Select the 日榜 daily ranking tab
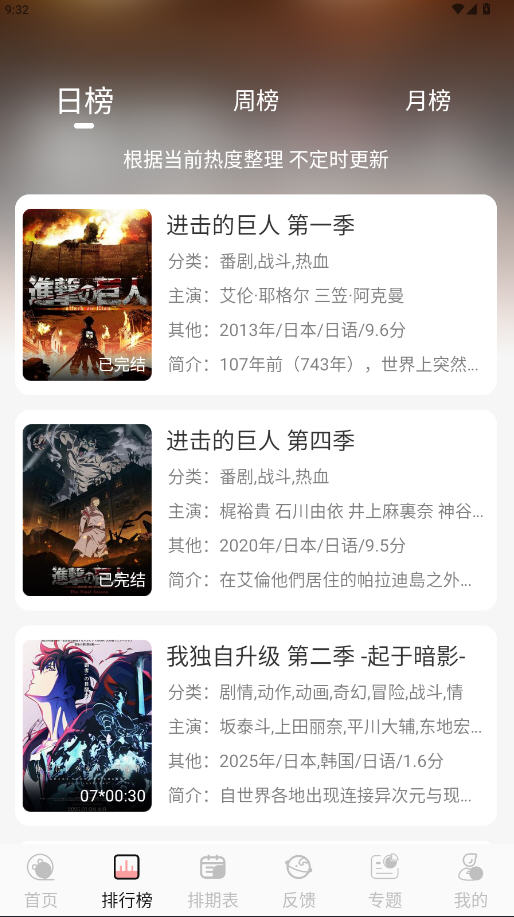 point(85,101)
